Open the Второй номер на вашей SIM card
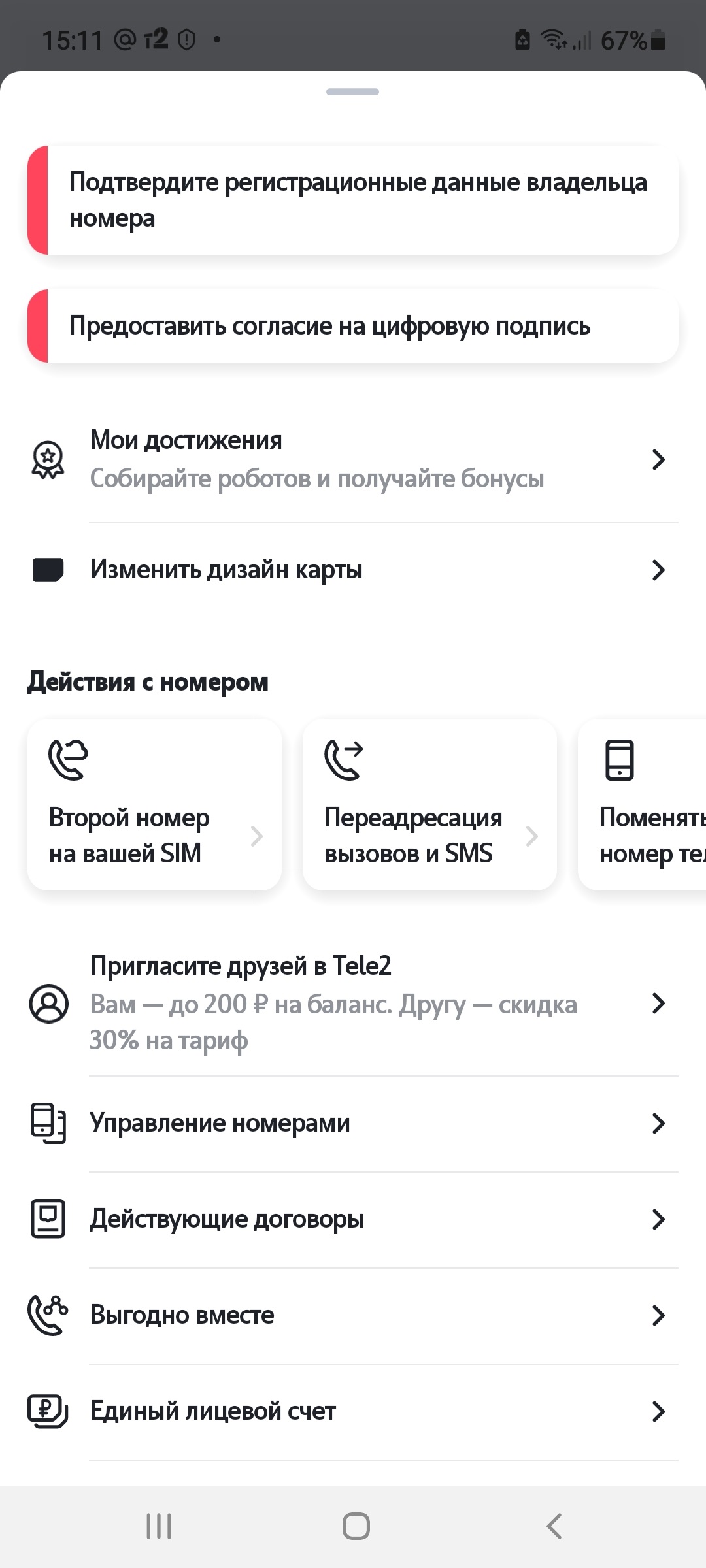Image resolution: width=706 pixels, height=1568 pixels. [x=154, y=805]
